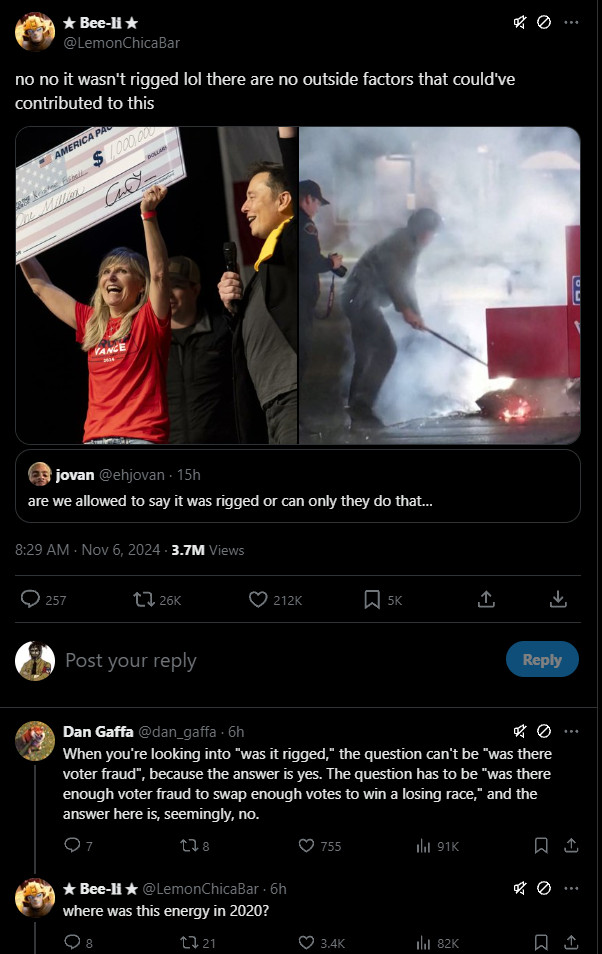602x954 pixels.
Task: Open the main post's three-dot overflow menu
Action: (x=571, y=23)
